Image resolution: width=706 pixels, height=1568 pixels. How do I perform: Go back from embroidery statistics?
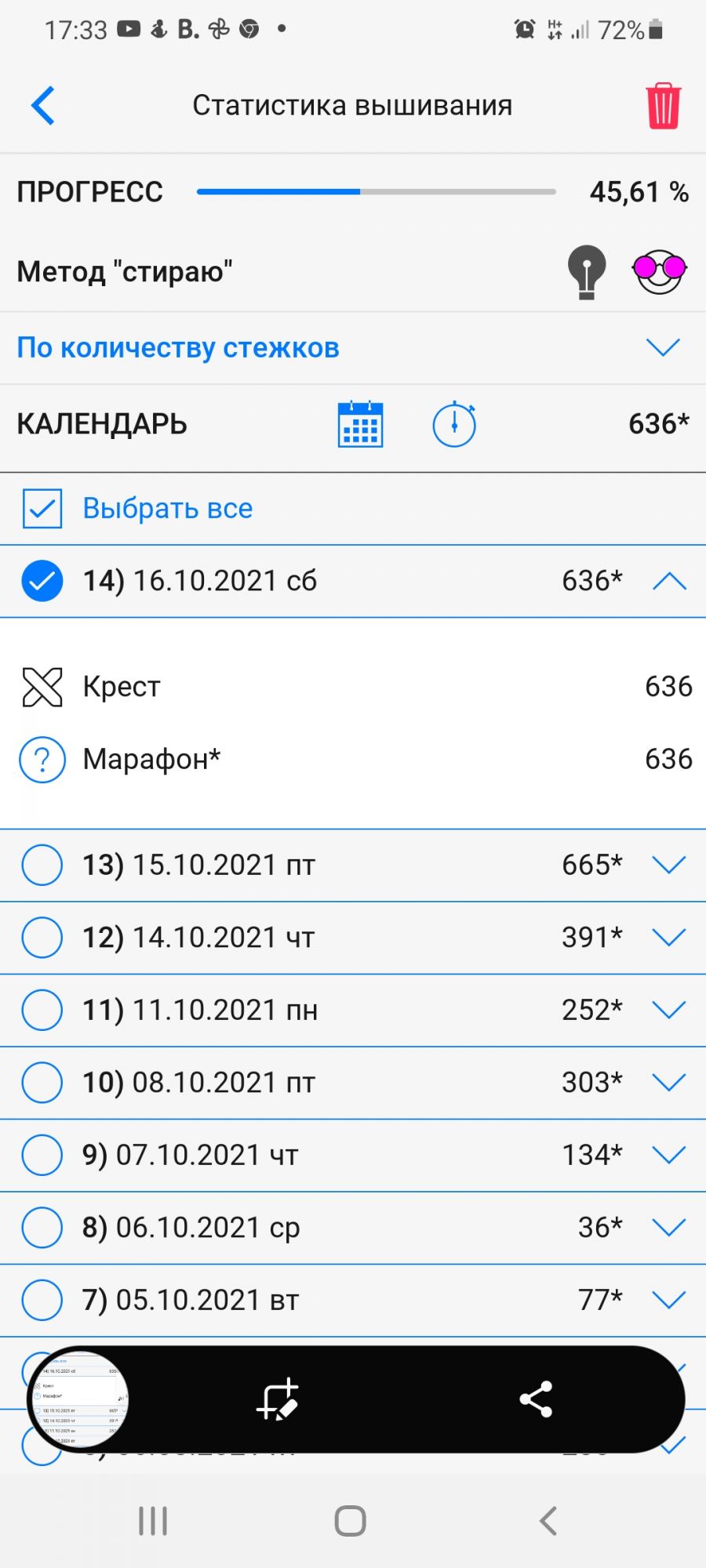(44, 105)
